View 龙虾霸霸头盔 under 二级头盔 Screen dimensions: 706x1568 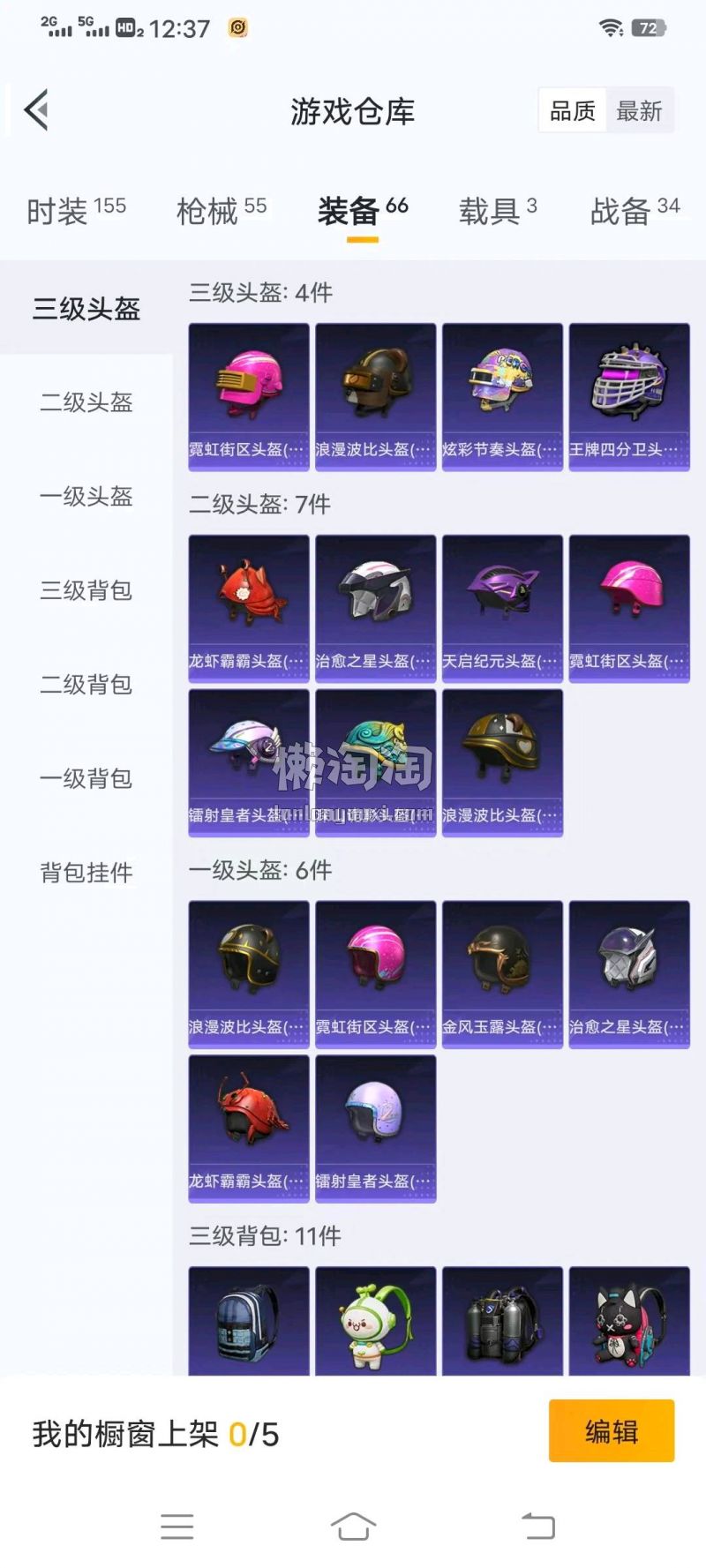(x=249, y=608)
